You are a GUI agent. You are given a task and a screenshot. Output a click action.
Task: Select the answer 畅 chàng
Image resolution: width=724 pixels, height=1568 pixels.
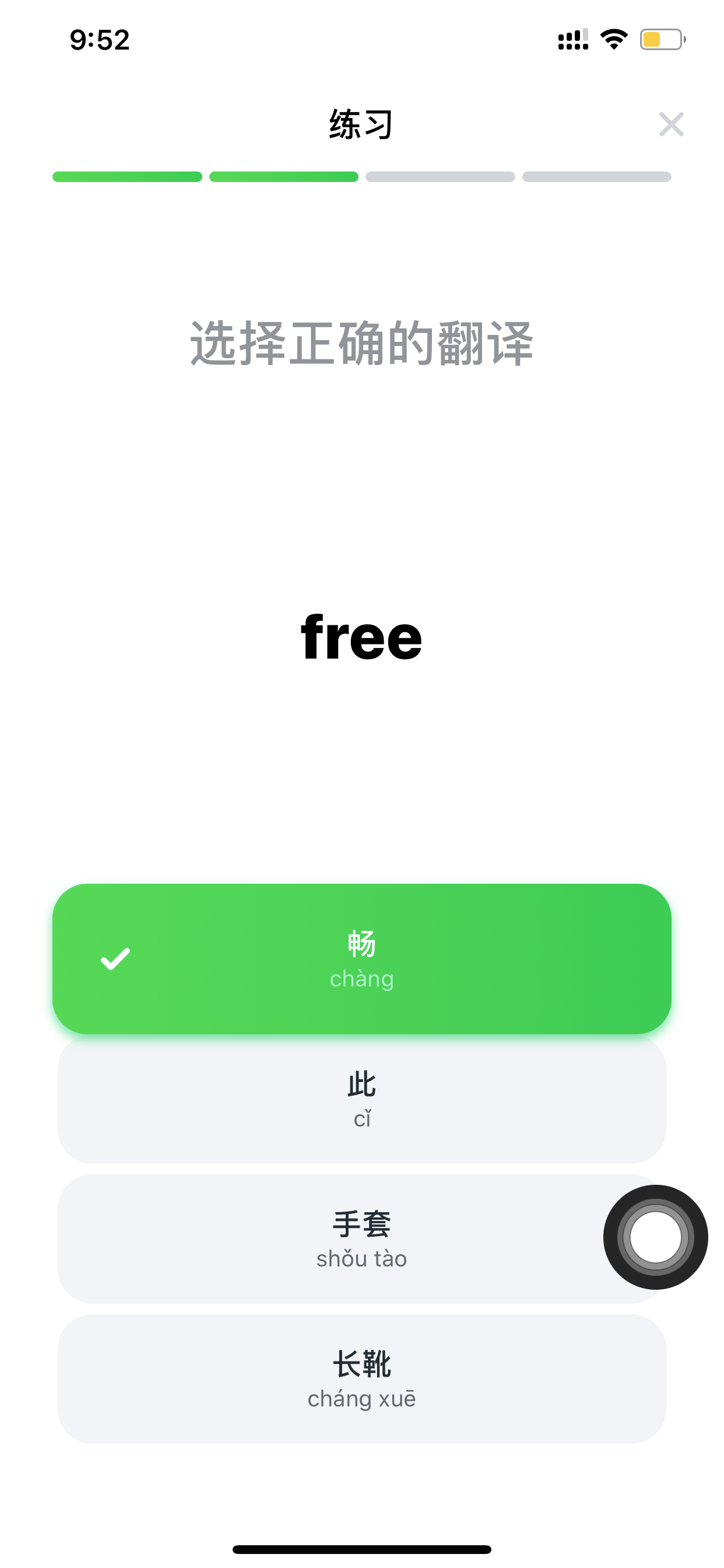361,958
